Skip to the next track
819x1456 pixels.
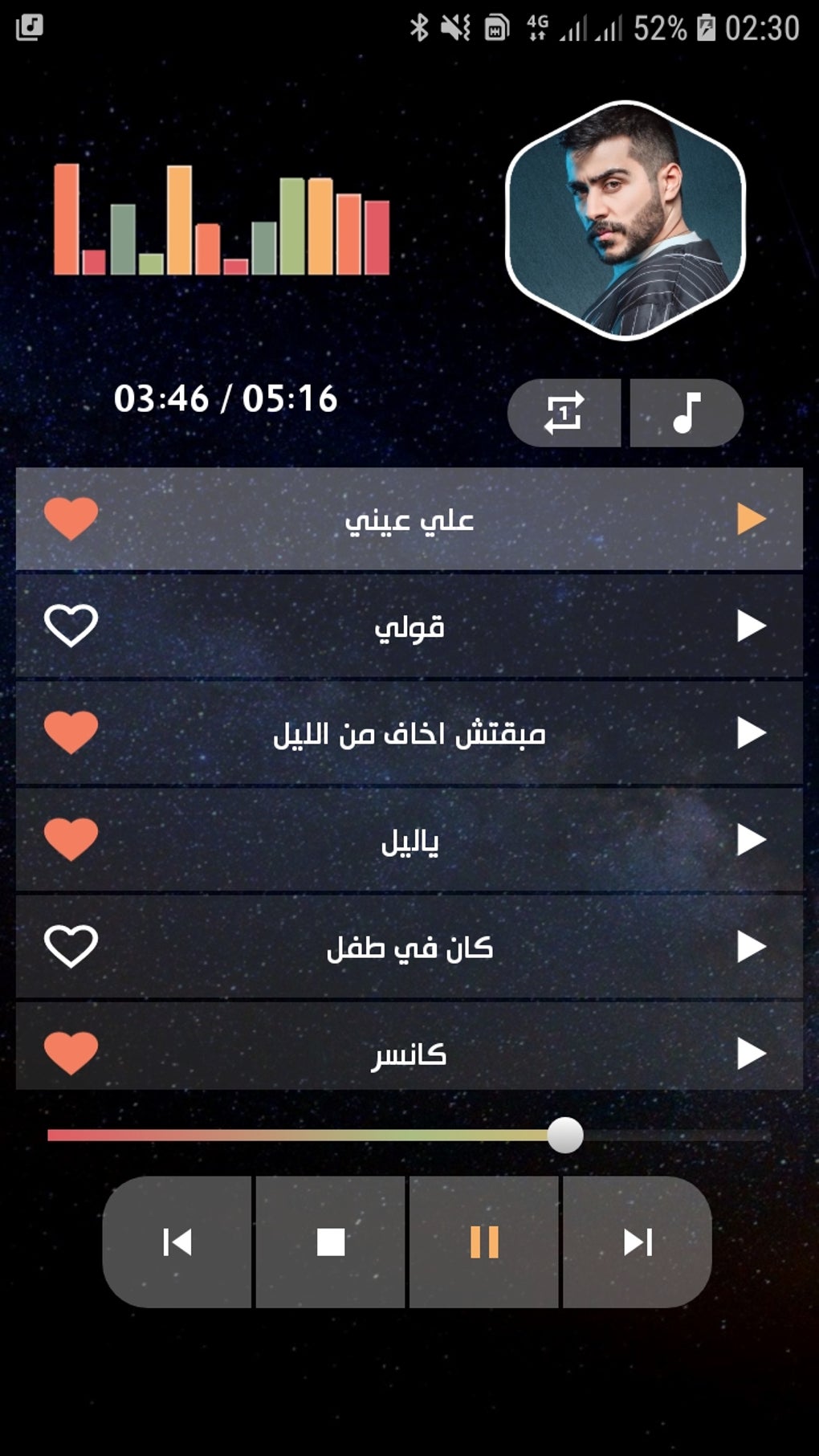point(638,1242)
